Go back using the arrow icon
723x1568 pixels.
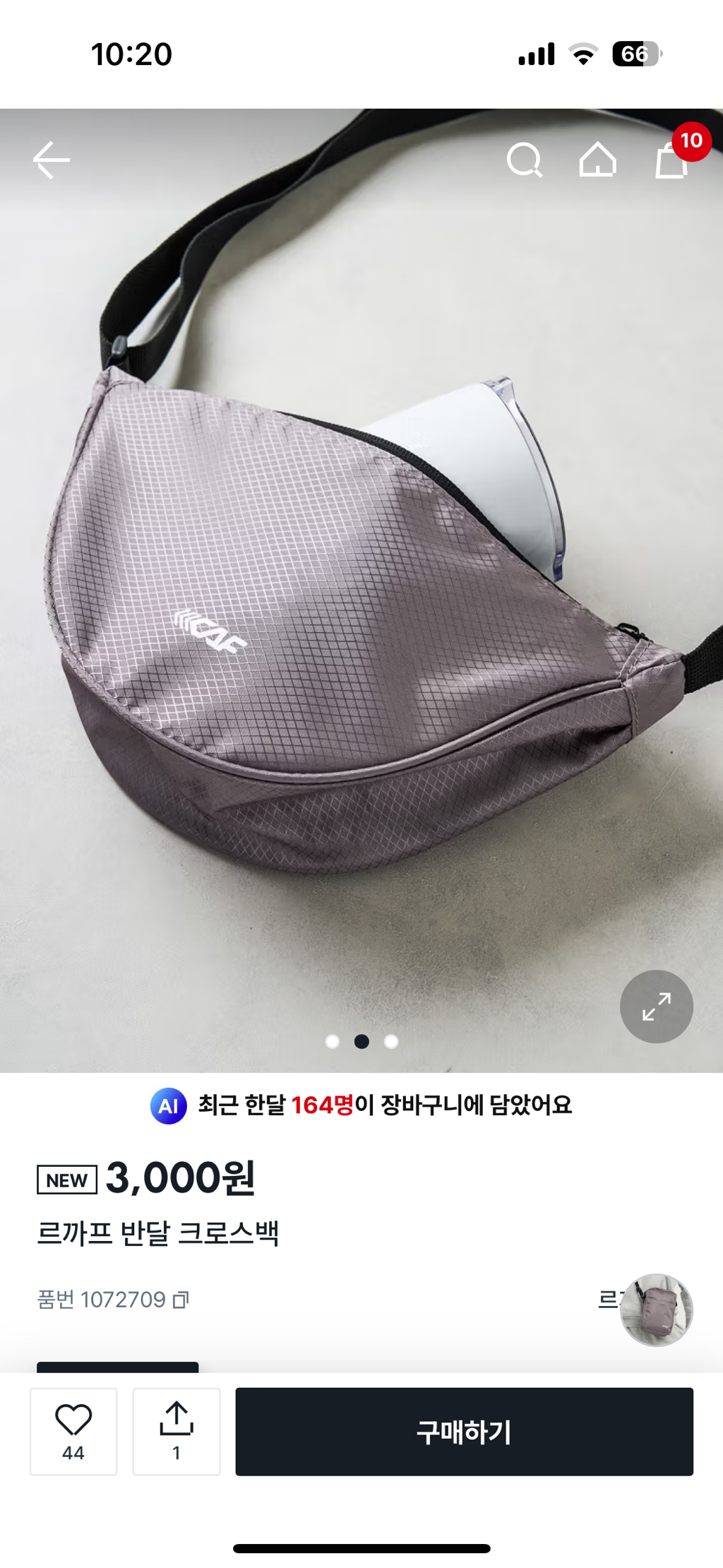[x=52, y=160]
